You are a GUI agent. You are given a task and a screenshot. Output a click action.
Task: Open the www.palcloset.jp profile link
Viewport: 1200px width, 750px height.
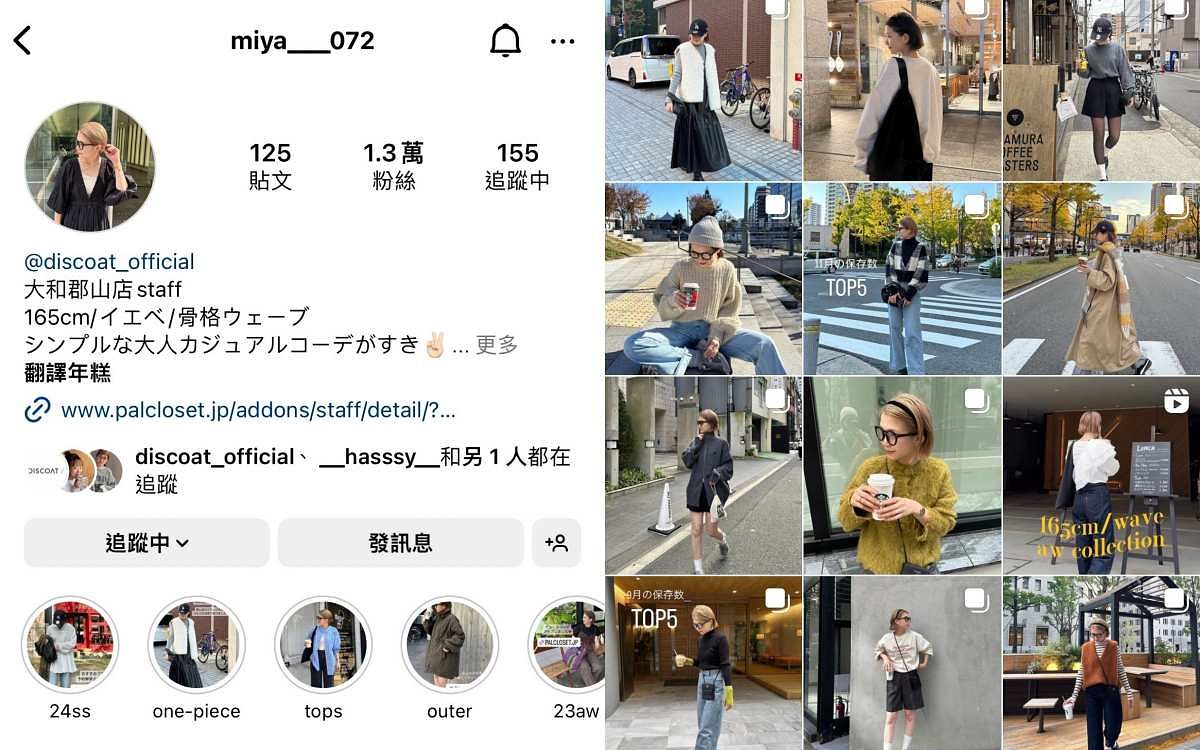pos(258,410)
